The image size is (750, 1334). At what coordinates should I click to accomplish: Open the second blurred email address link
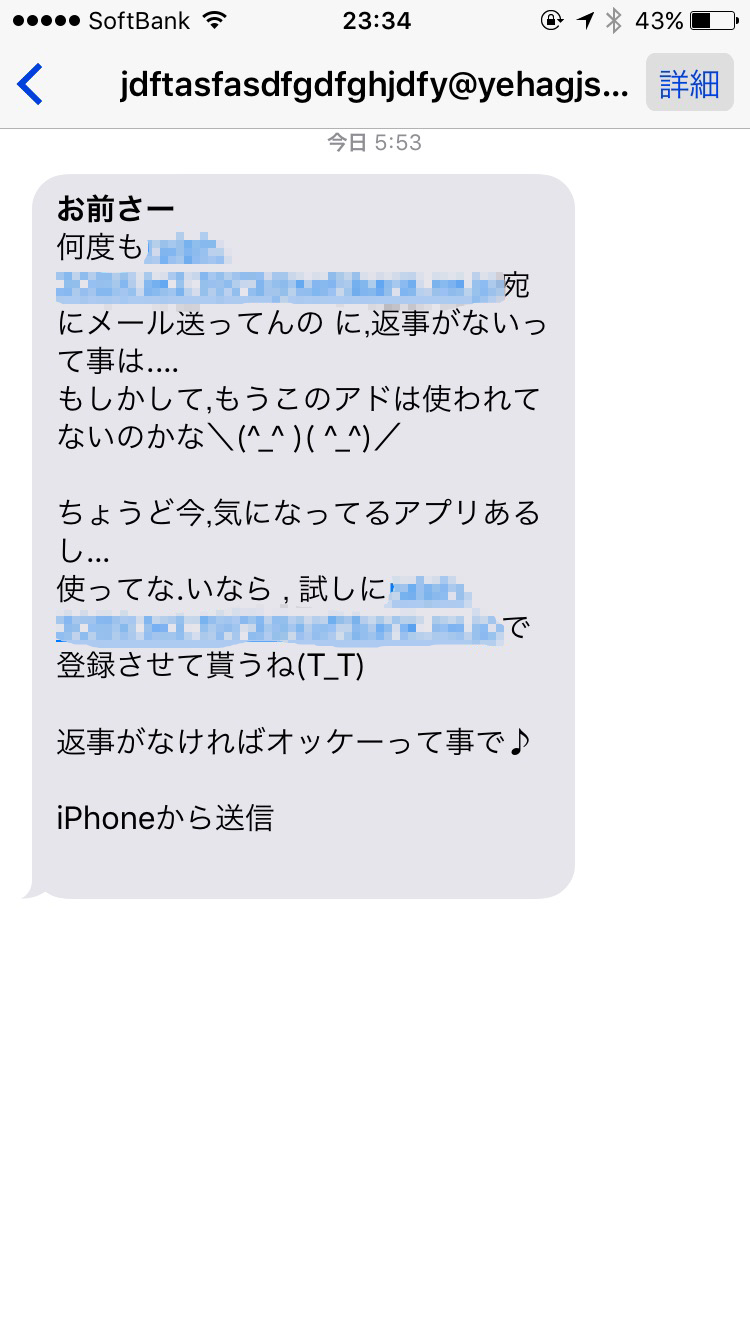pyautogui.click(x=279, y=629)
